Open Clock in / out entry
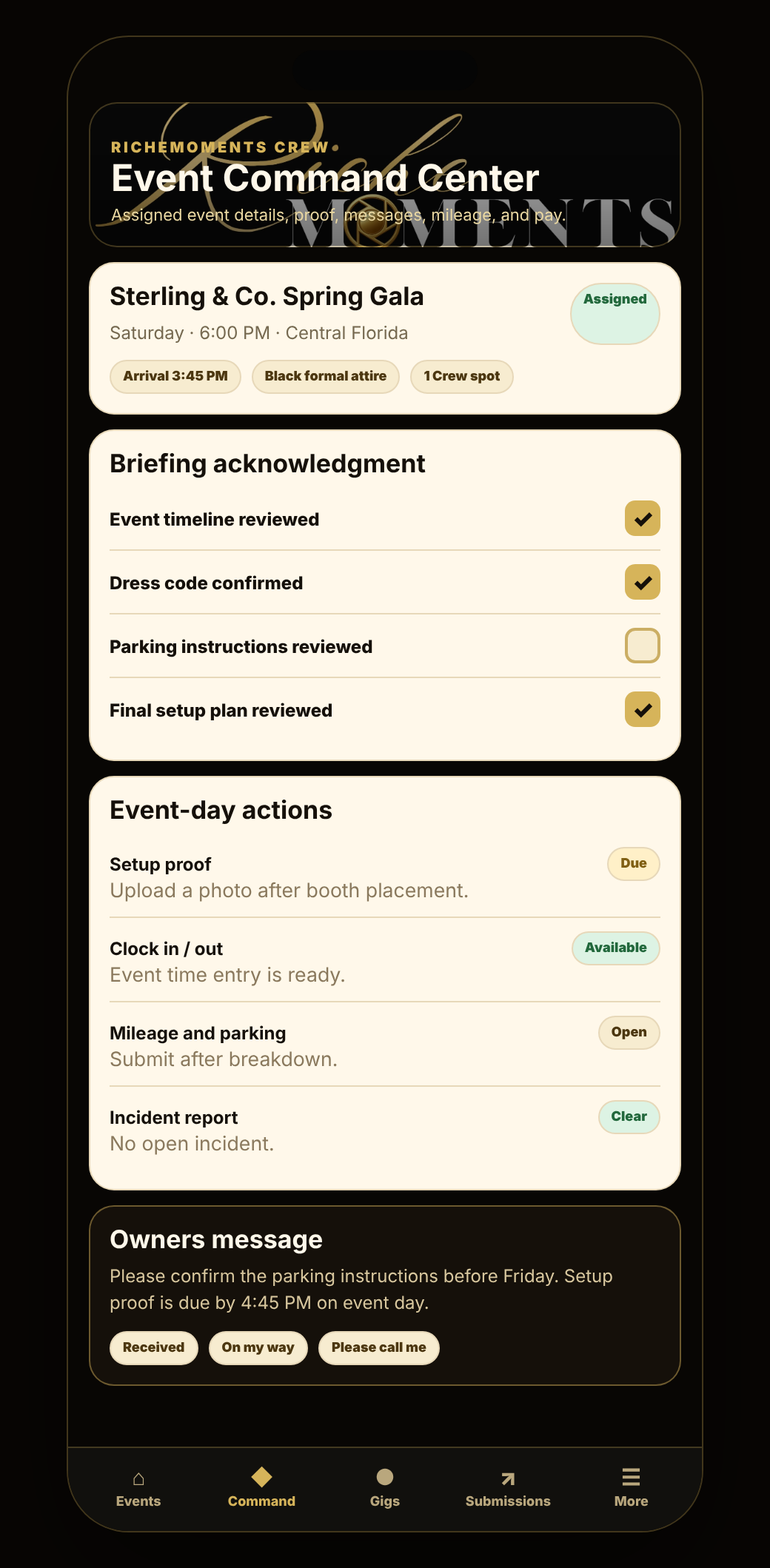Image resolution: width=770 pixels, height=1568 pixels. point(384,961)
